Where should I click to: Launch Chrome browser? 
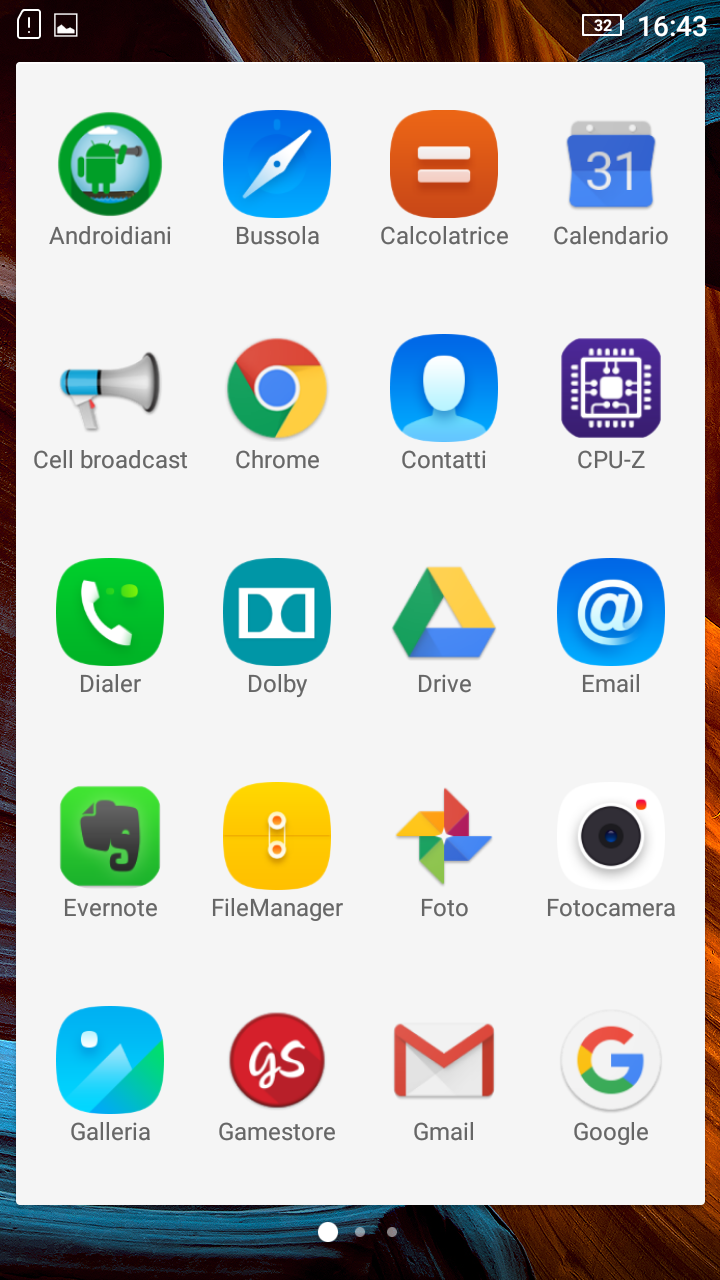click(x=277, y=389)
